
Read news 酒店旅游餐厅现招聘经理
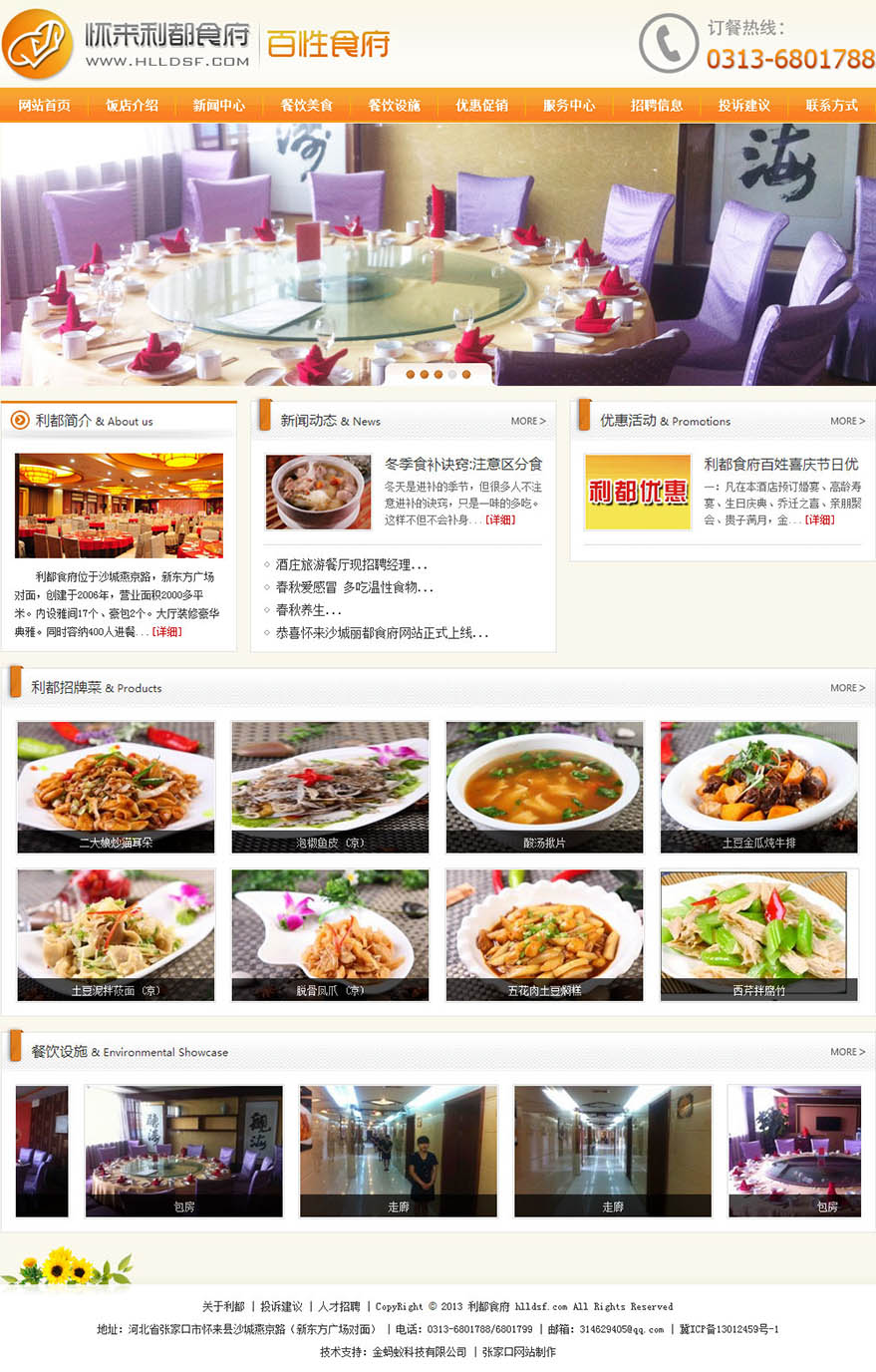point(351,564)
